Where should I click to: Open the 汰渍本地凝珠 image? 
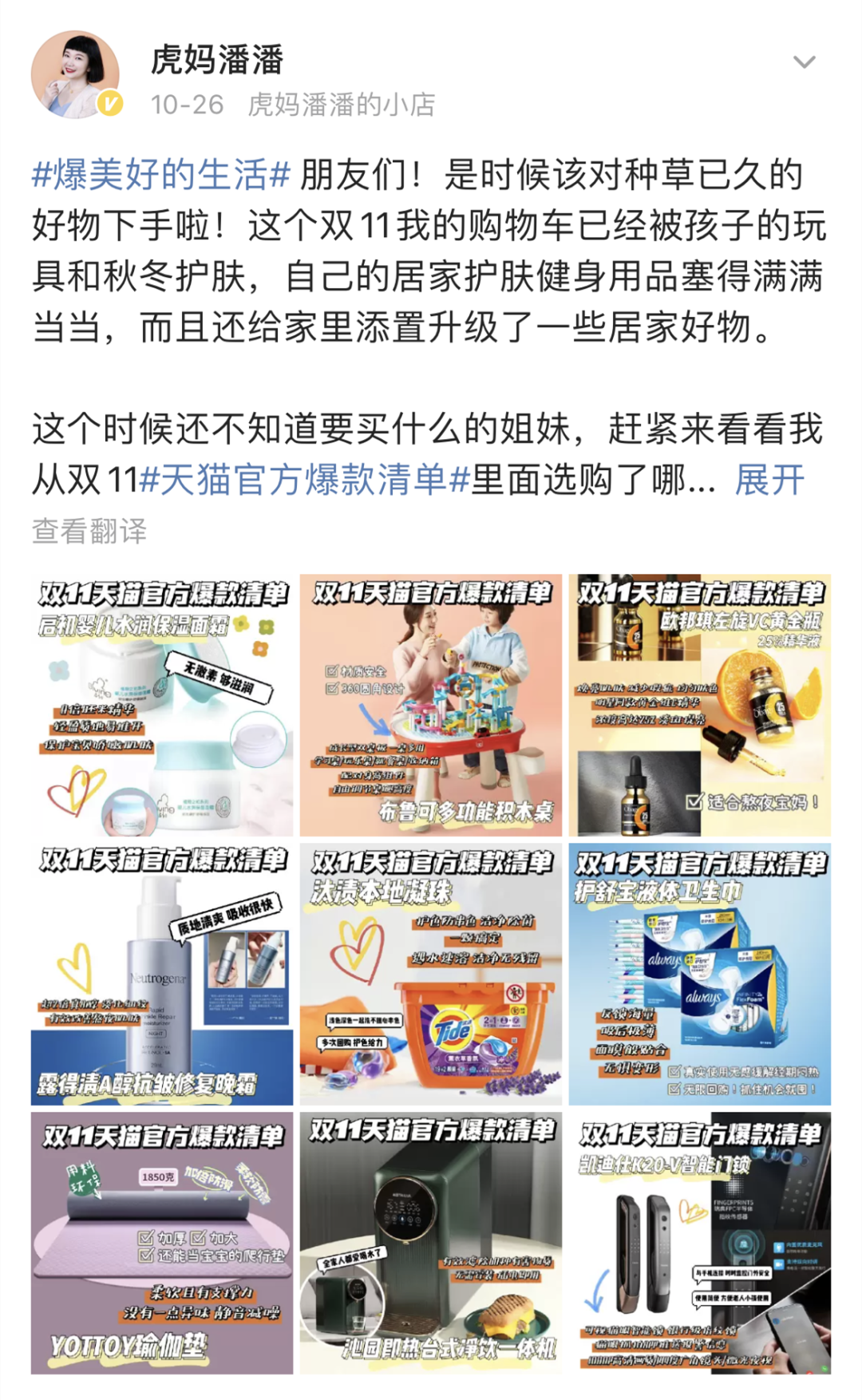tap(431, 974)
